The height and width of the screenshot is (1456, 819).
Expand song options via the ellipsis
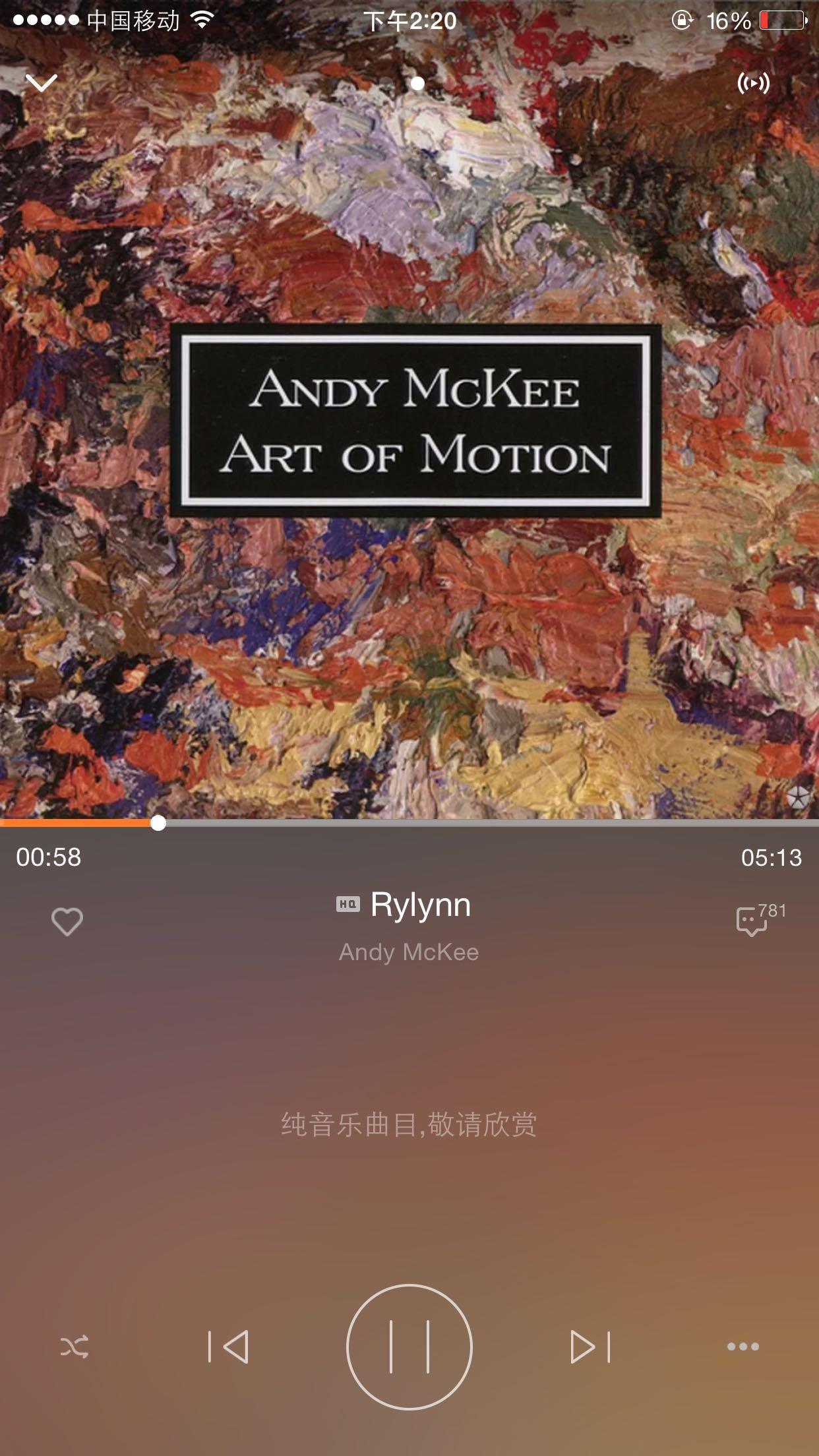[x=741, y=1347]
